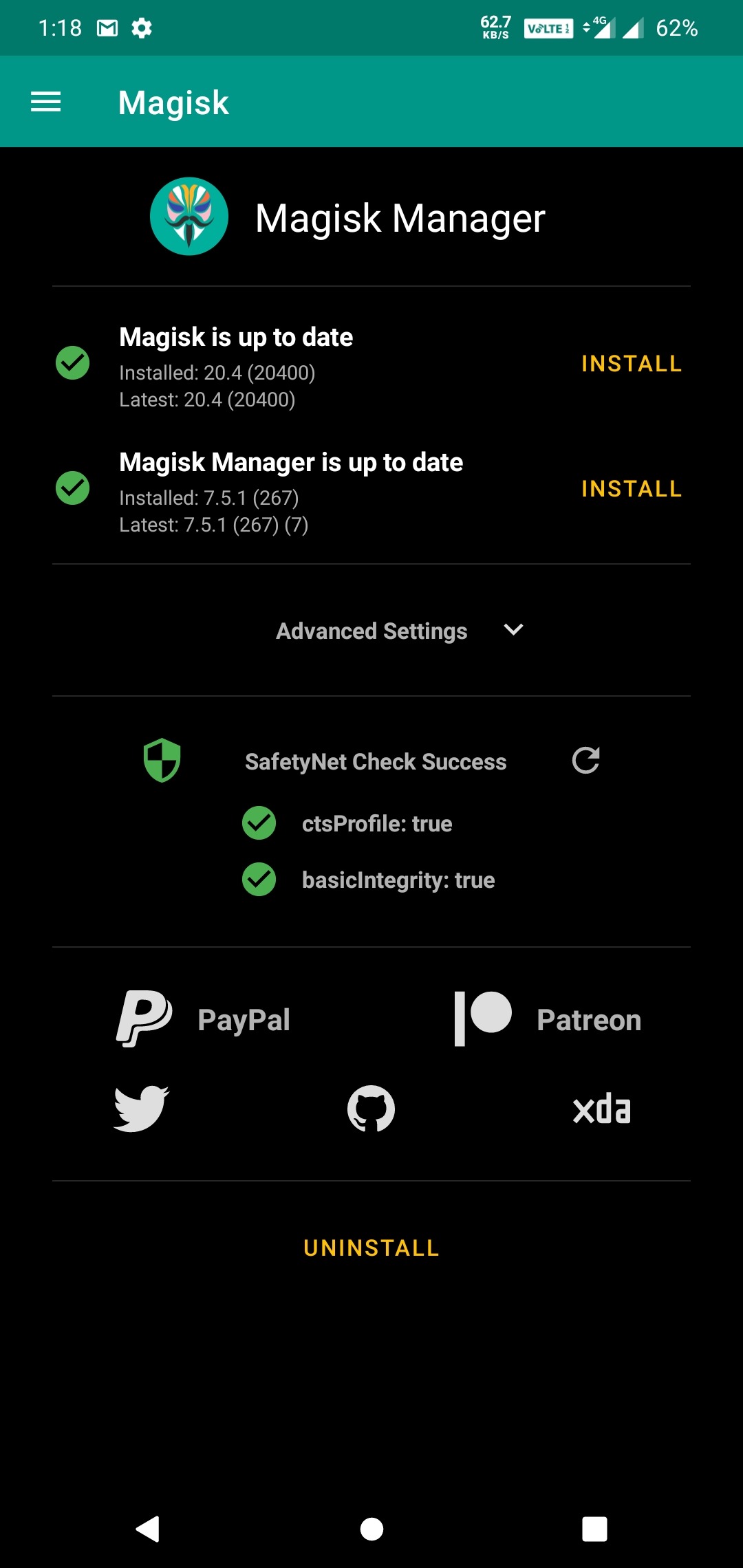This screenshot has height=1568, width=743.
Task: Tap INSTALL next to Magisk Manager is up to date
Action: [x=631, y=489]
